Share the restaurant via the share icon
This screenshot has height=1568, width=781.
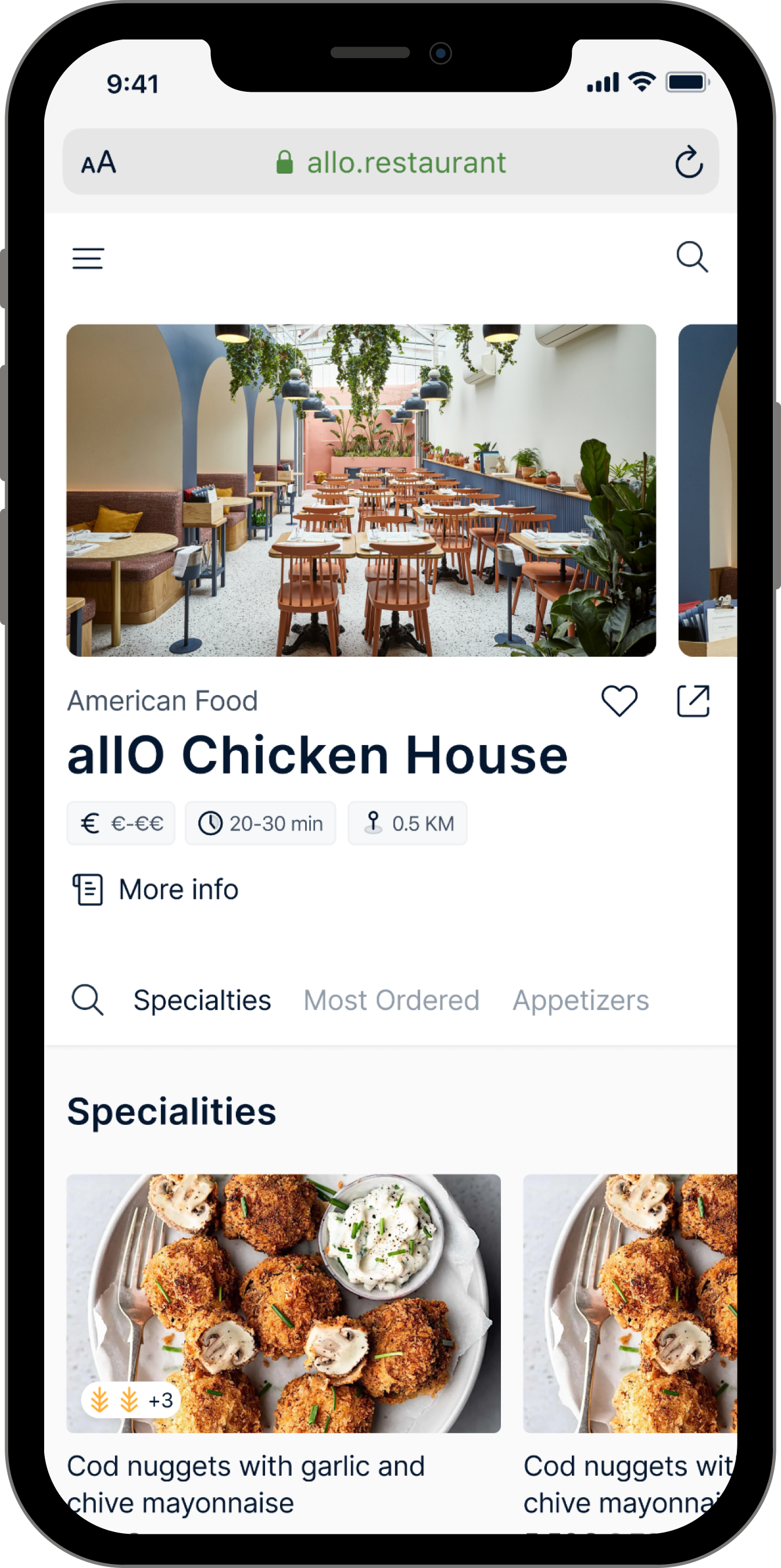click(x=693, y=700)
